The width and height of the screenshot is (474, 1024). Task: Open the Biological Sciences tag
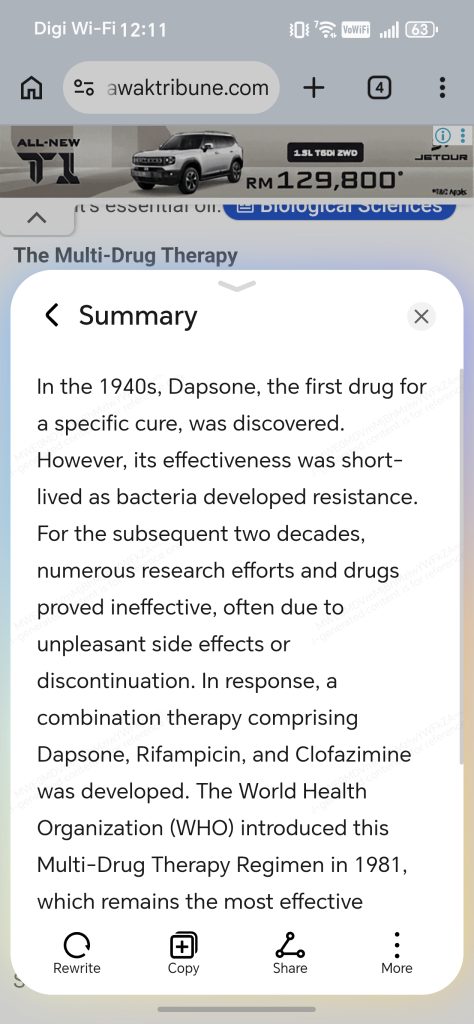[339, 206]
